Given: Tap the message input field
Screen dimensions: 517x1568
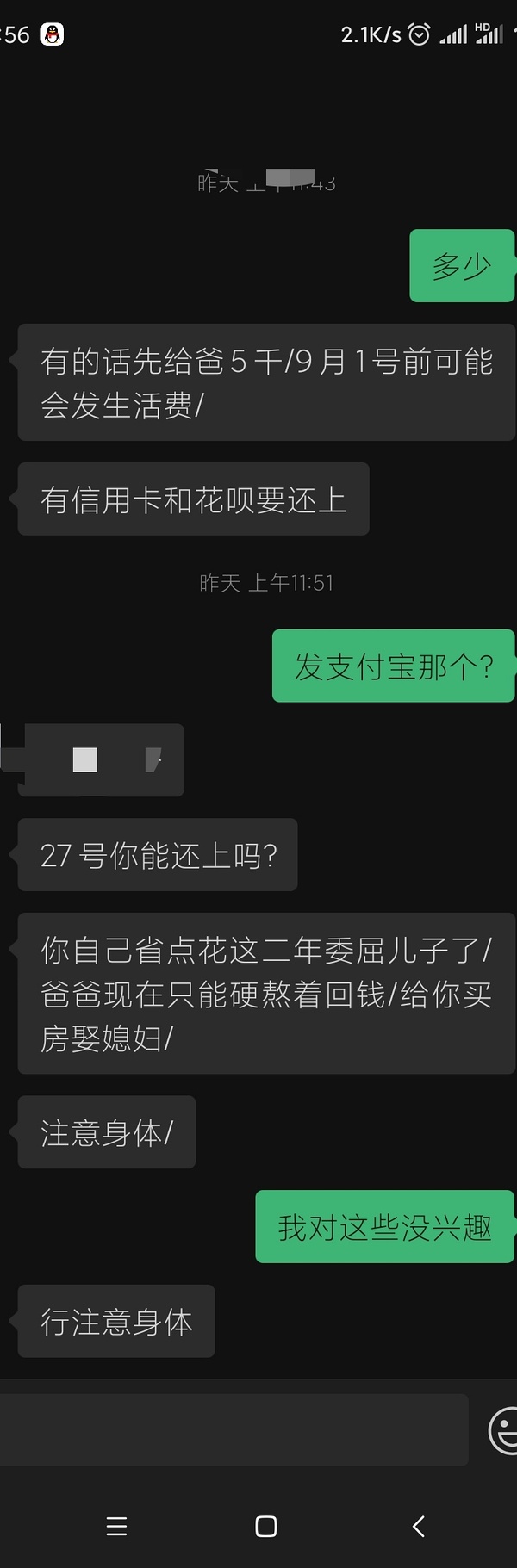Looking at the screenshot, I should click(x=233, y=1430).
